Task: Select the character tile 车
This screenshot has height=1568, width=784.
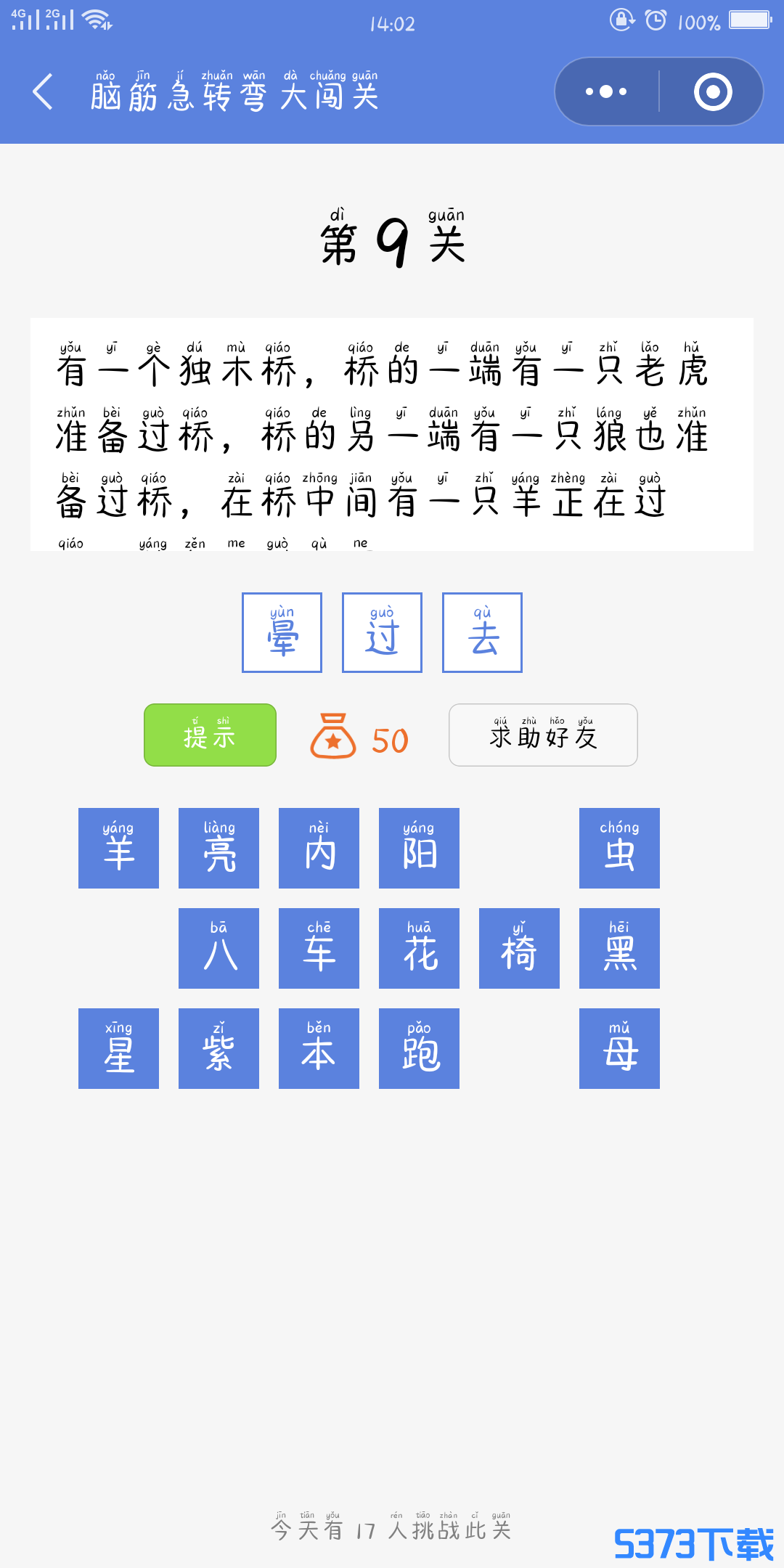Action: [319, 948]
